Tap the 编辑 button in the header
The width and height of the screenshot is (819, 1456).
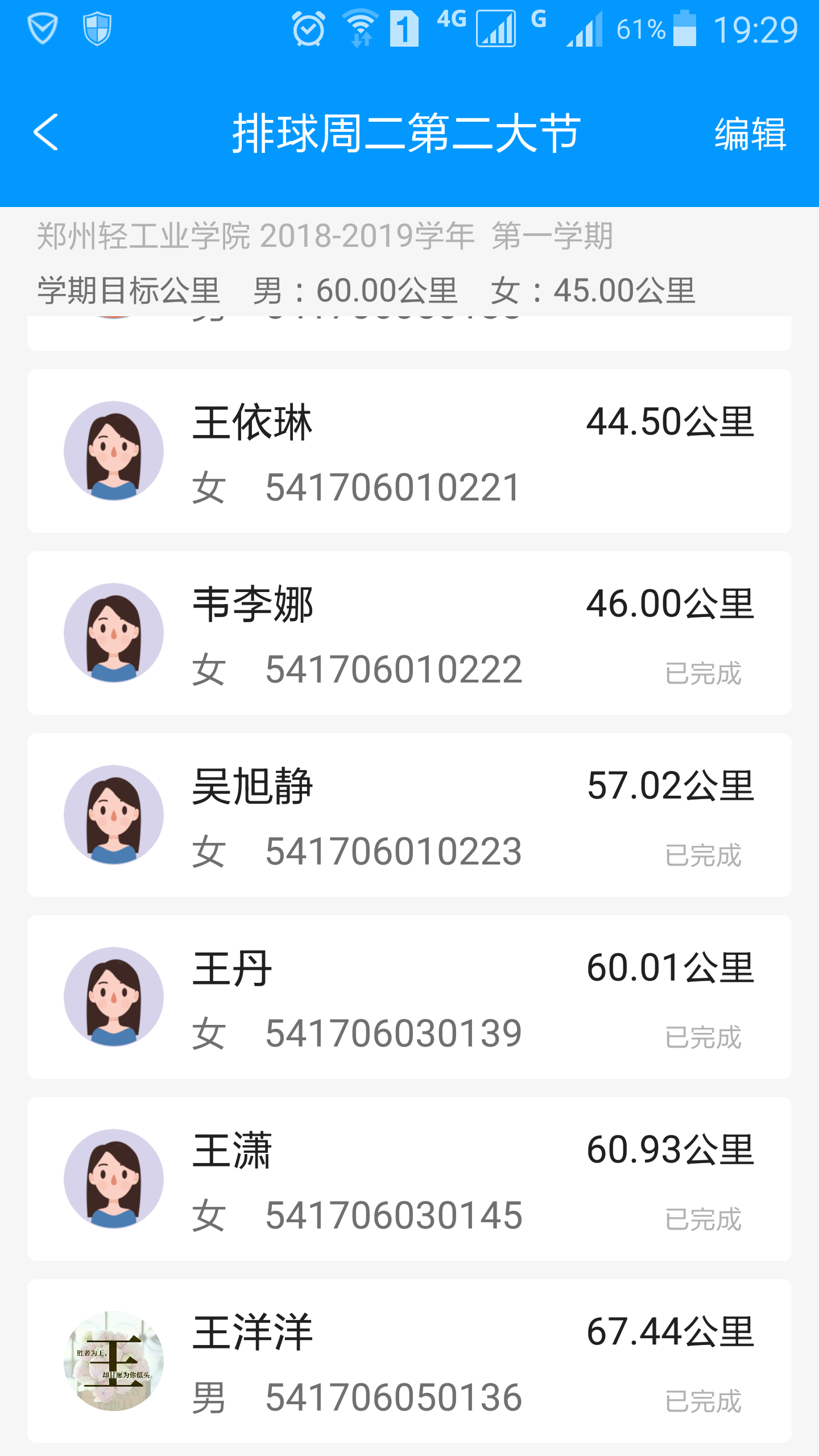pyautogui.click(x=750, y=134)
